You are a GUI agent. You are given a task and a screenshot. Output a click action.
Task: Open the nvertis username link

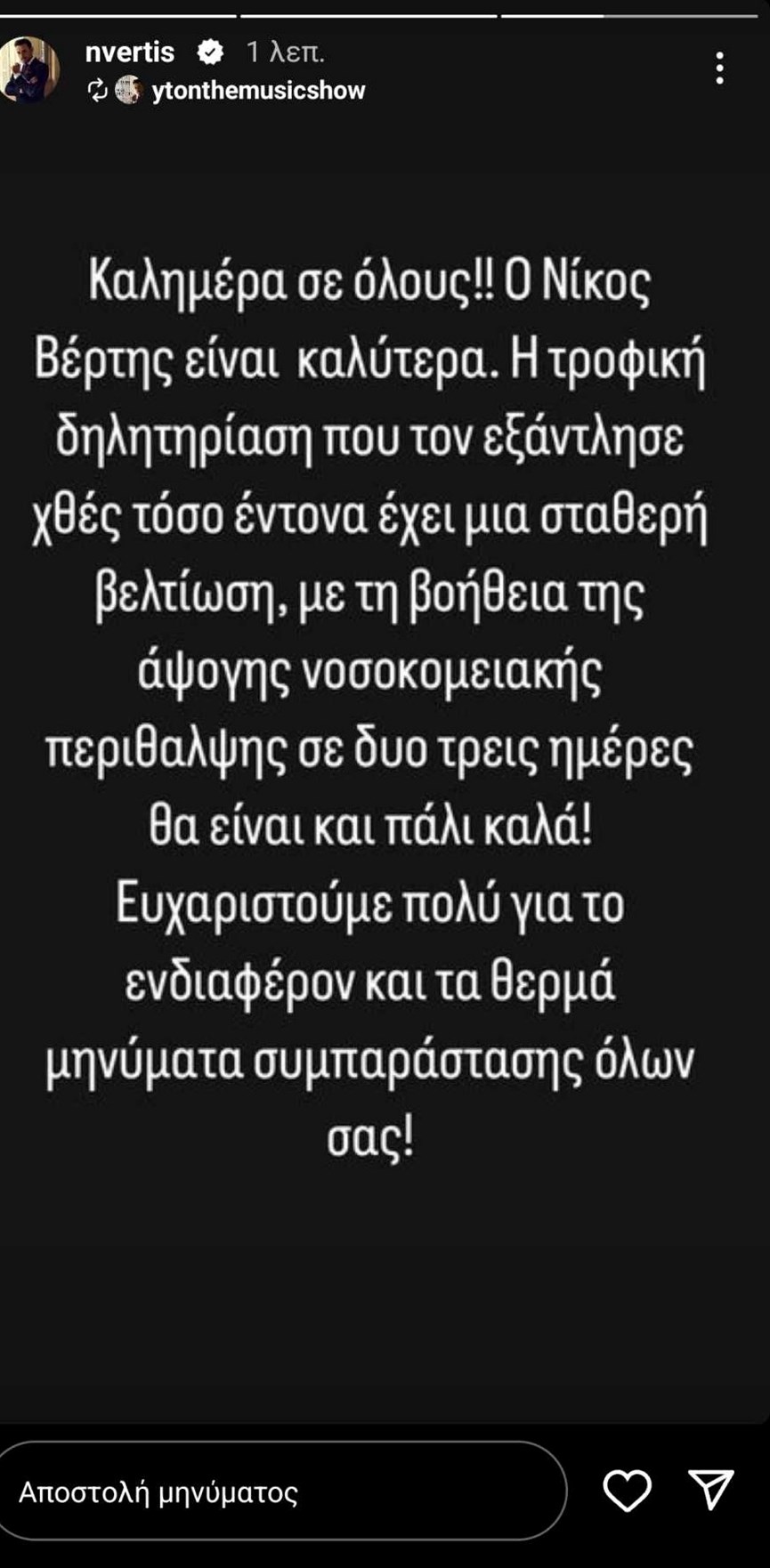pyautogui.click(x=130, y=53)
